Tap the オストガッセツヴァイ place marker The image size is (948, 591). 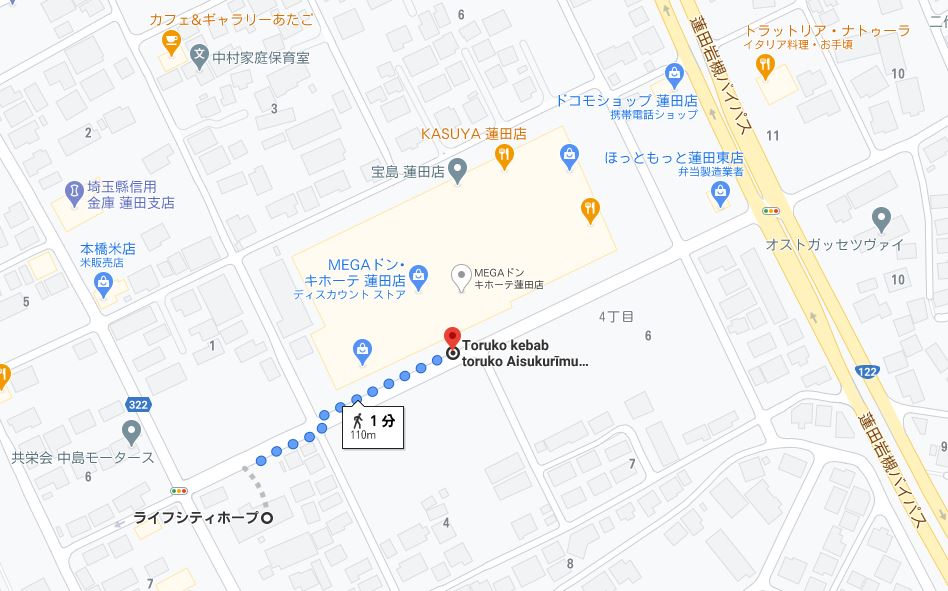pyautogui.click(x=881, y=219)
